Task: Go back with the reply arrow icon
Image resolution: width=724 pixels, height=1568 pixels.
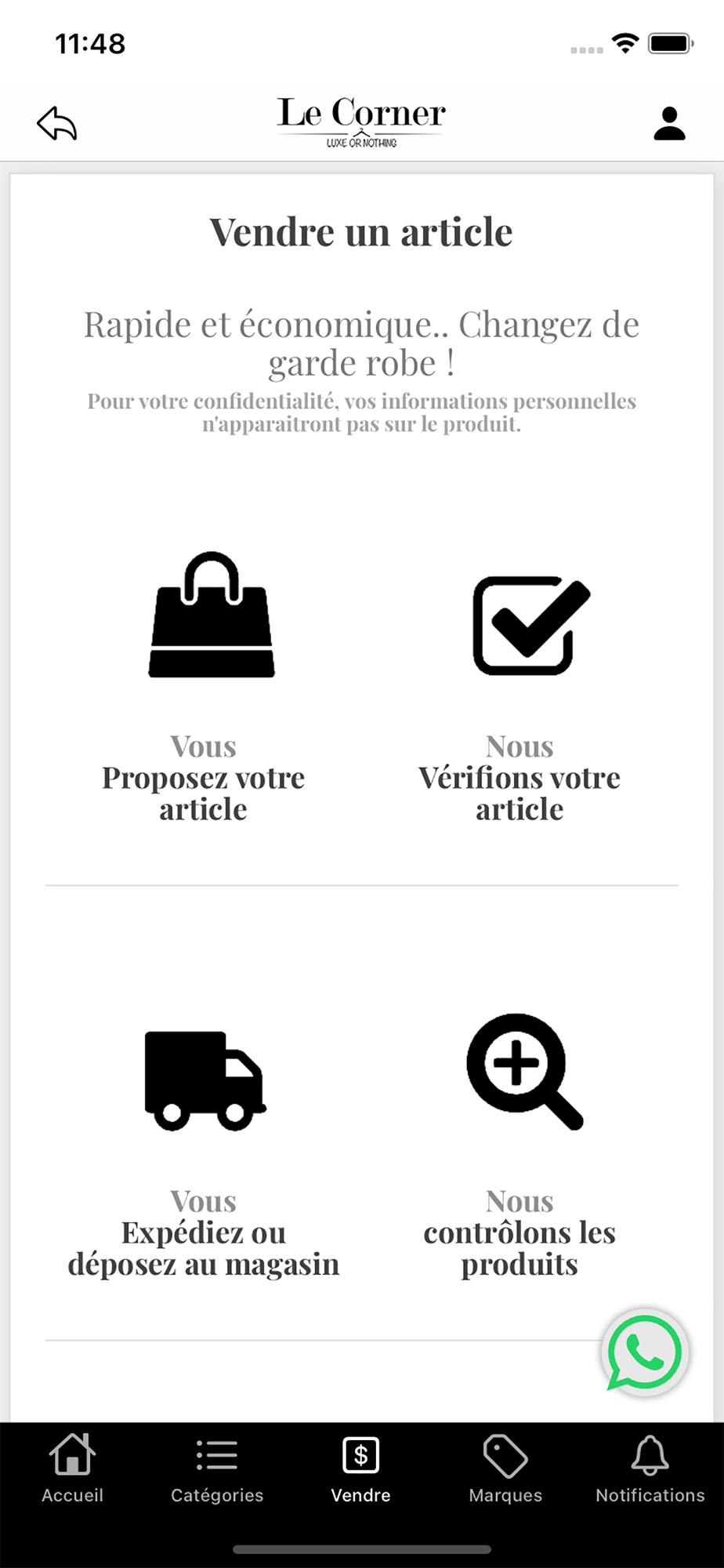Action: pos(57,123)
